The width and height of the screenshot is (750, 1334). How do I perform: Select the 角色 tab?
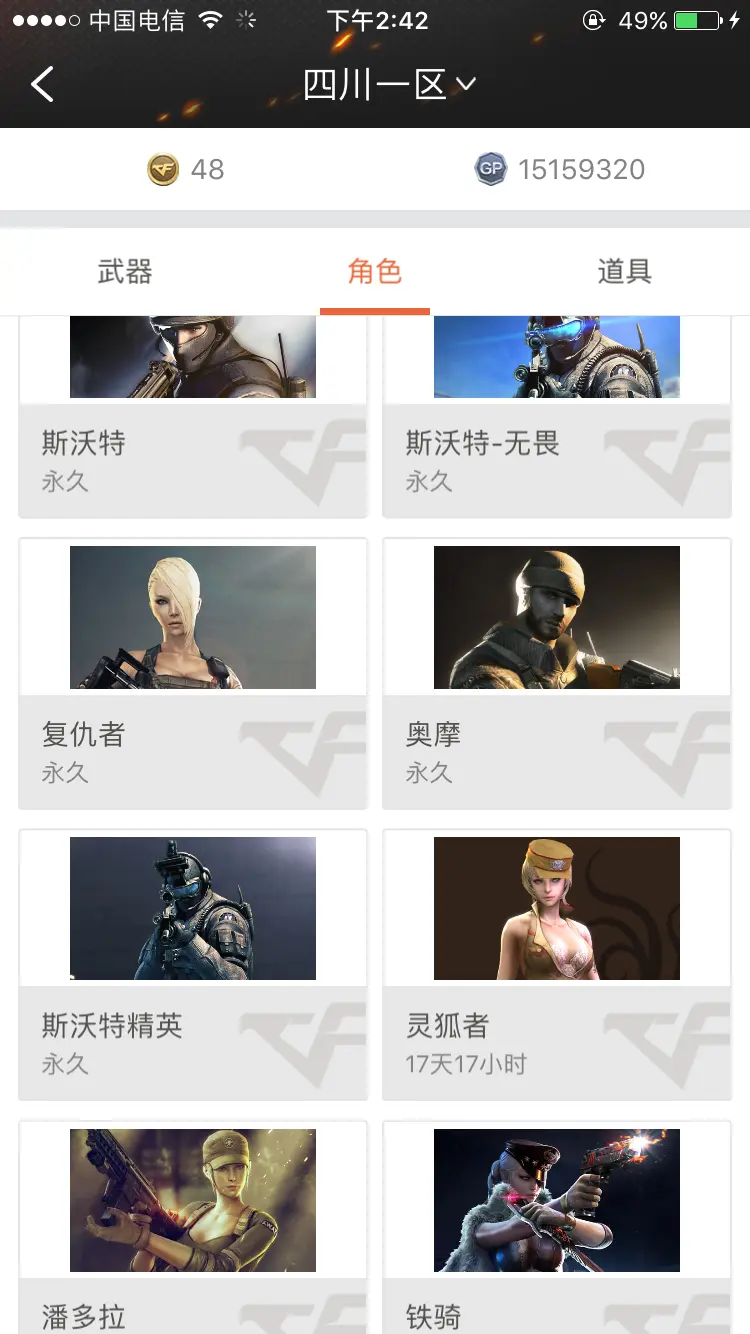374,271
